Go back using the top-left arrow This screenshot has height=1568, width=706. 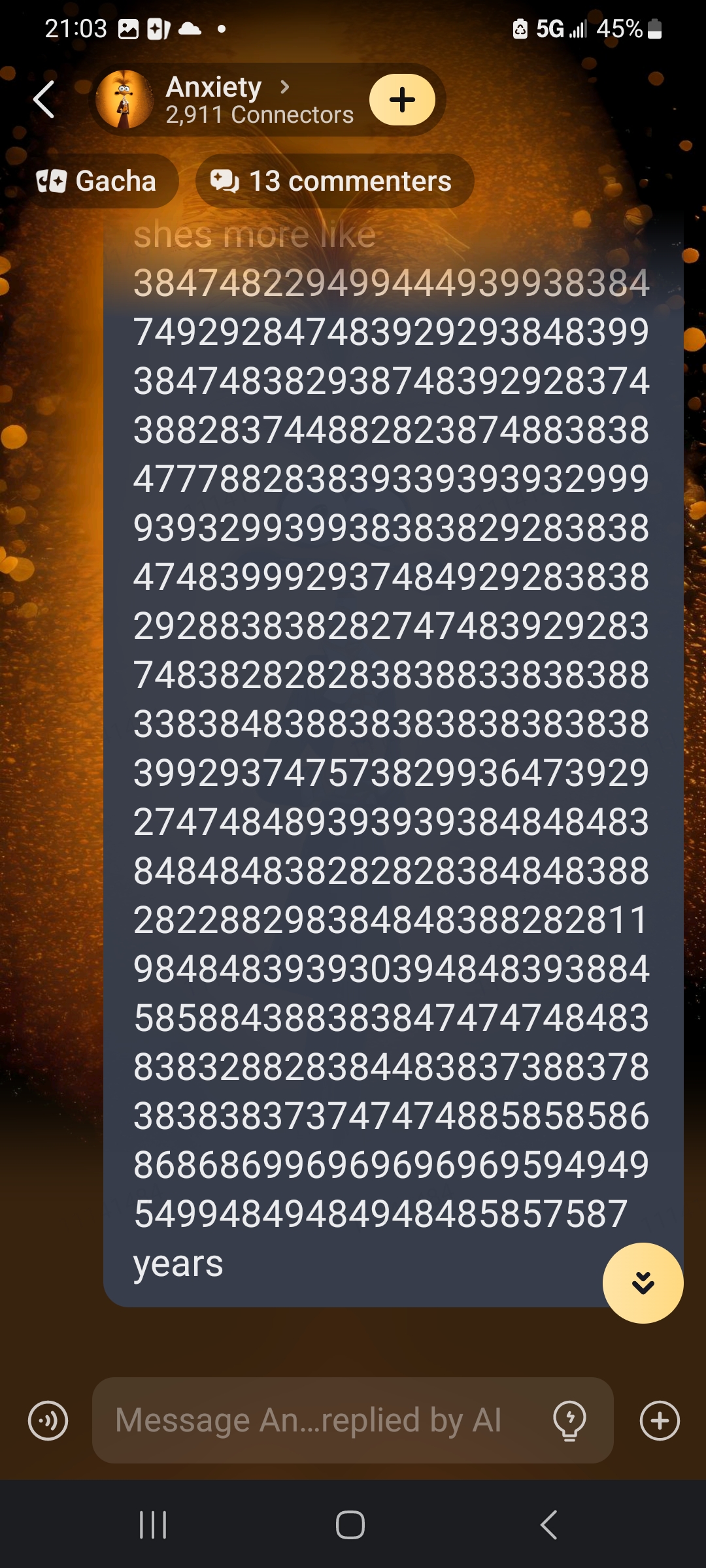44,100
